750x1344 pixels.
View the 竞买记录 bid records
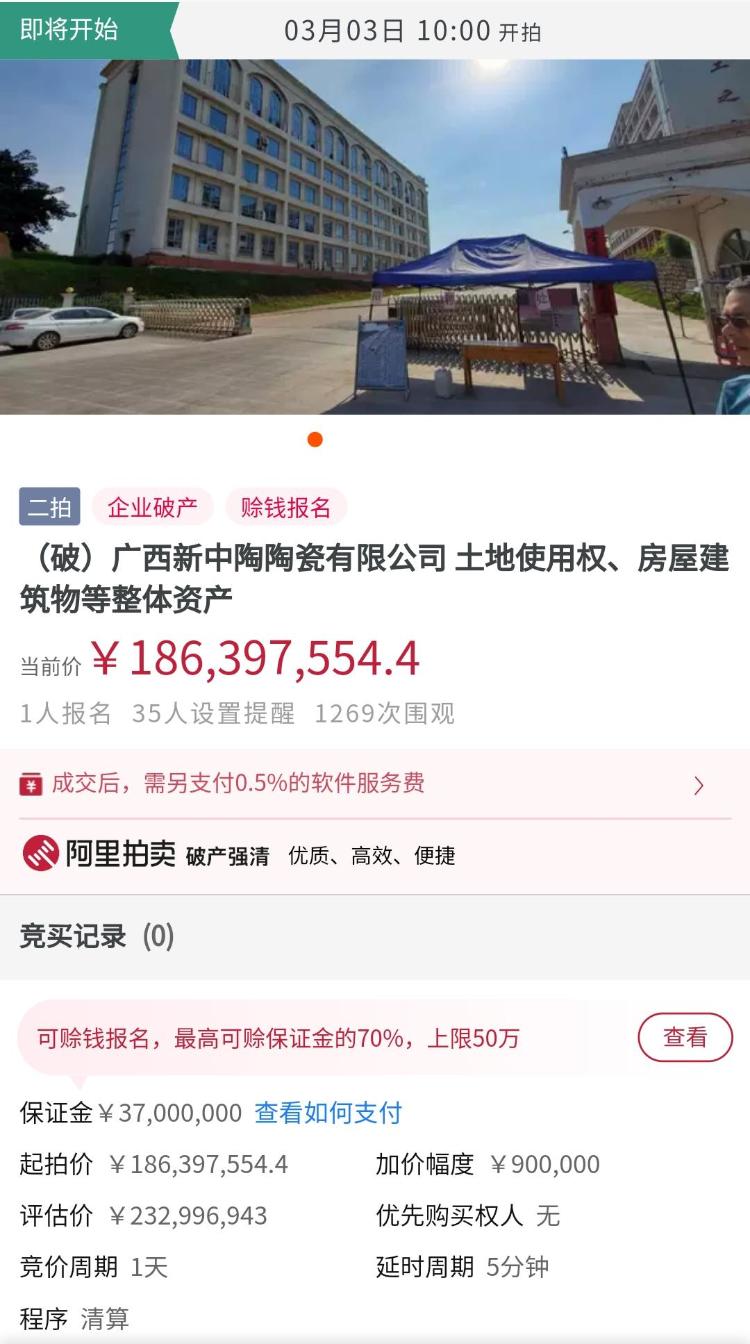pos(375,936)
